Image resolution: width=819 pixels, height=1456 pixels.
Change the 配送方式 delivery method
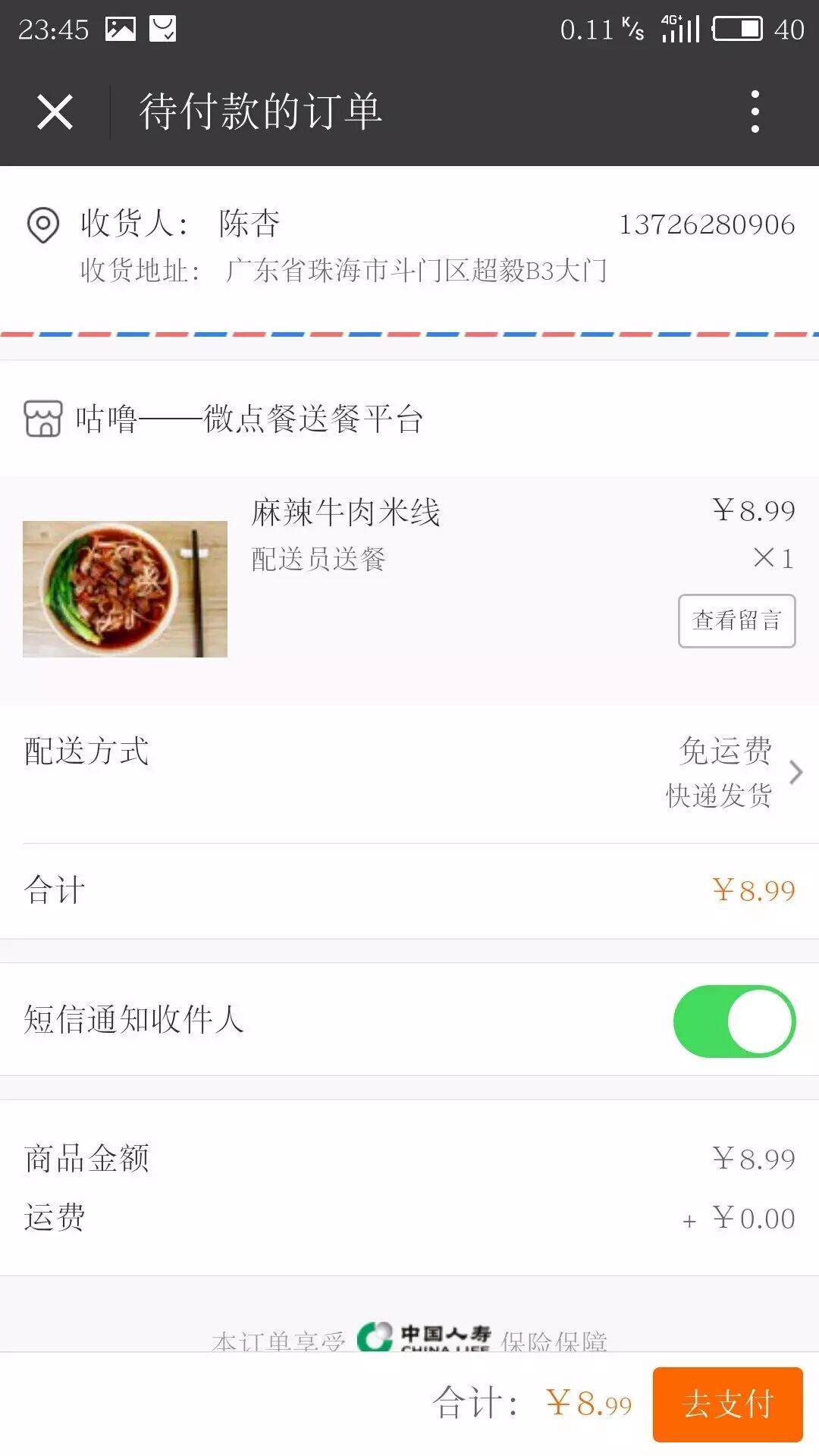click(x=409, y=773)
